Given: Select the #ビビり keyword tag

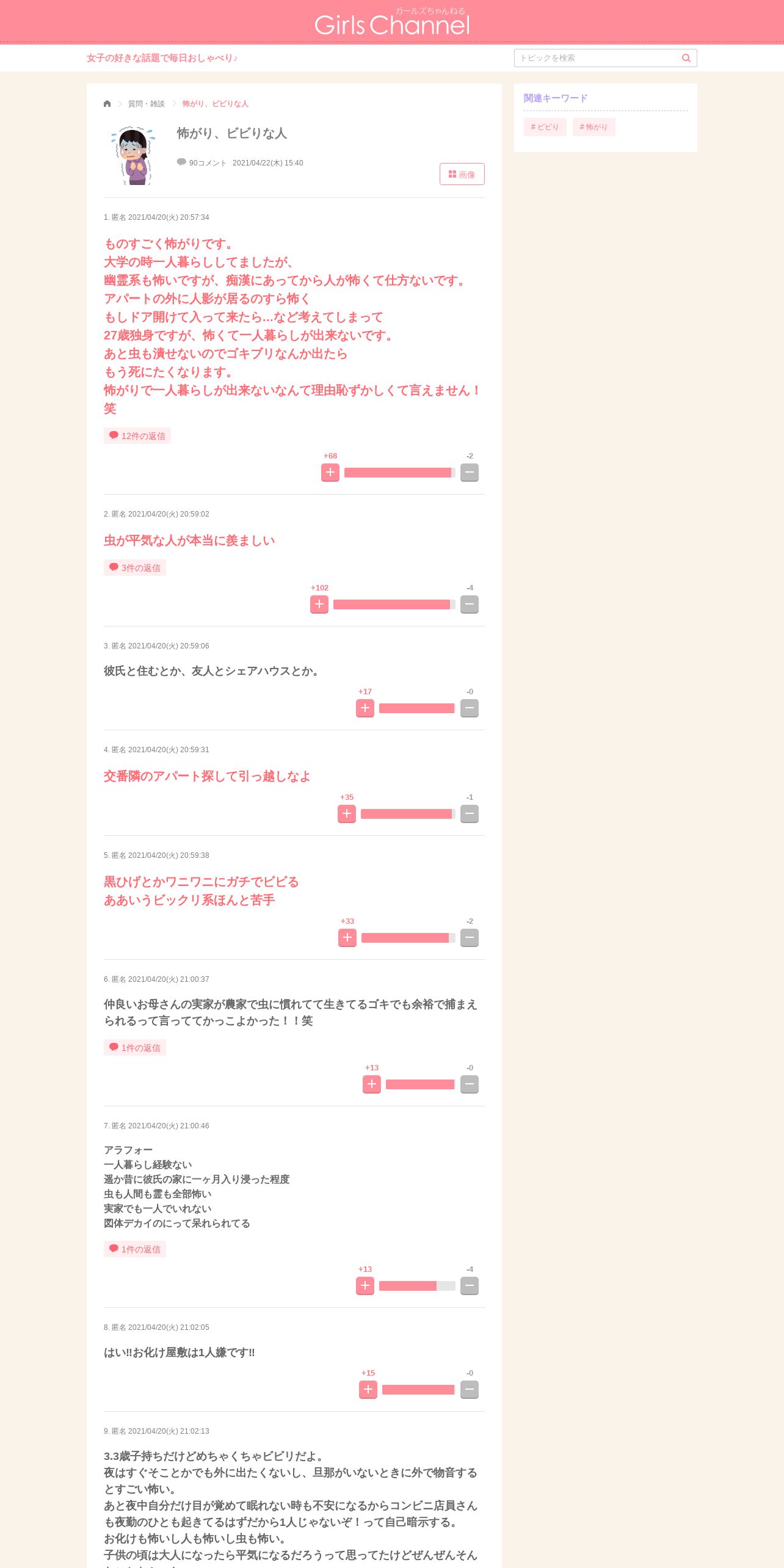Looking at the screenshot, I should (545, 127).
